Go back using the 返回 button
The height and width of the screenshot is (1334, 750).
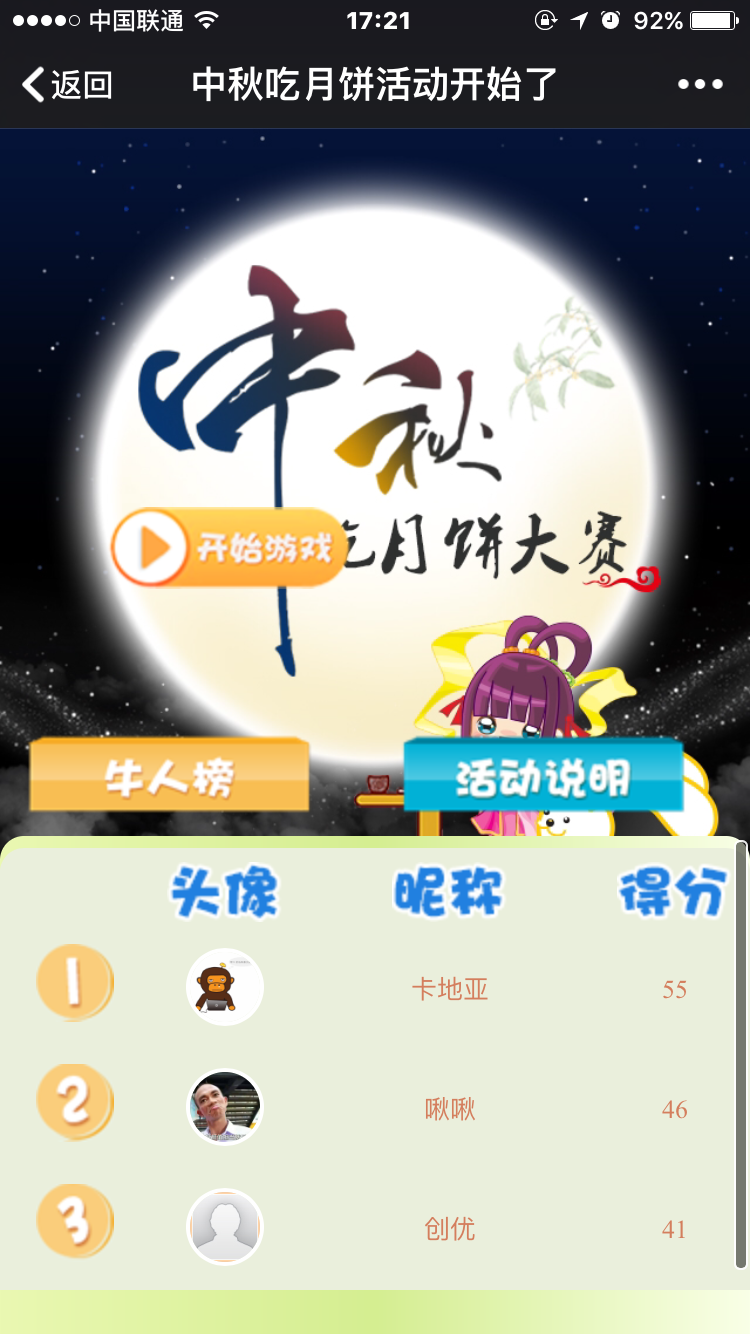pyautogui.click(x=66, y=85)
